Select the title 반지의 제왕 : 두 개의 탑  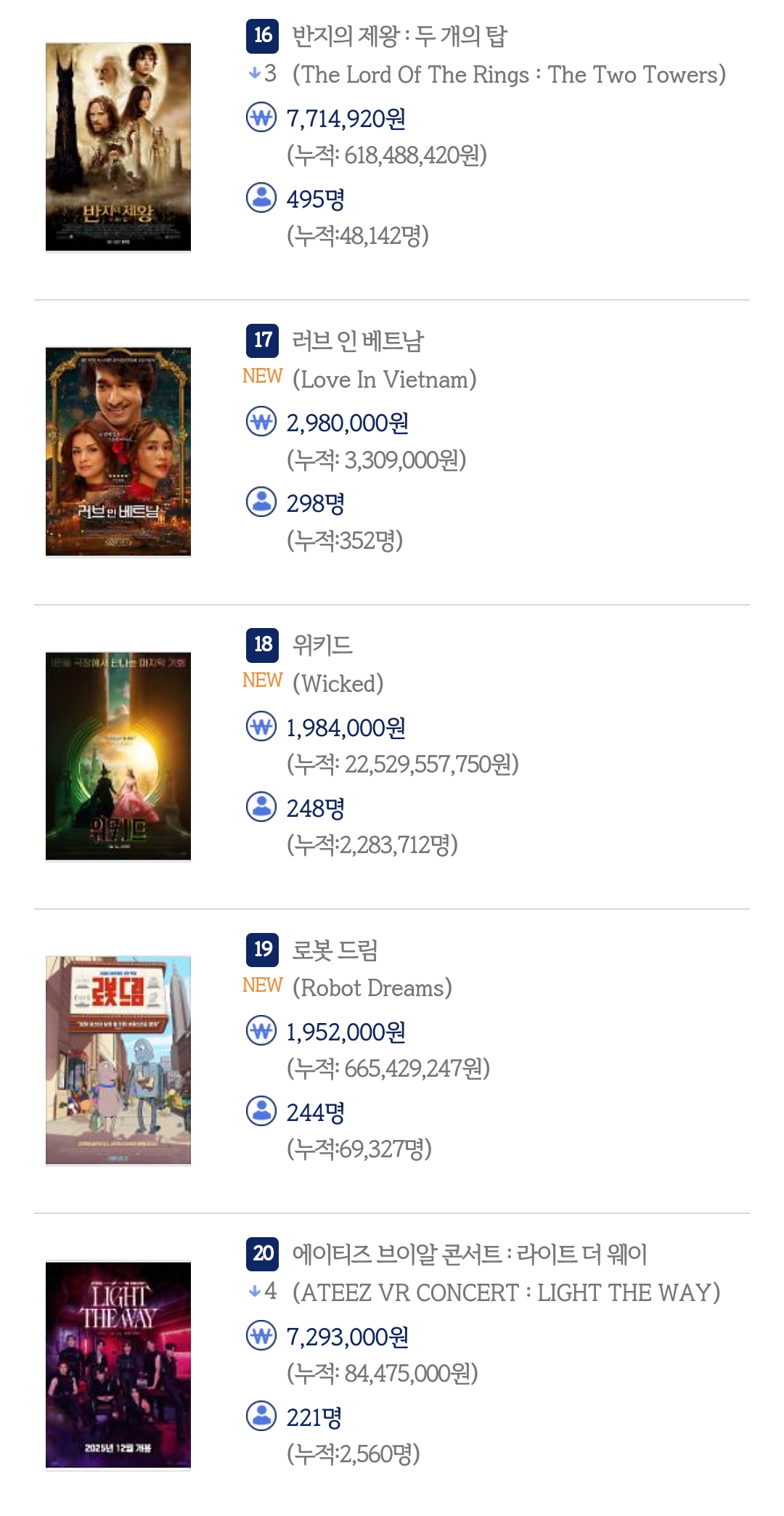[399, 36]
